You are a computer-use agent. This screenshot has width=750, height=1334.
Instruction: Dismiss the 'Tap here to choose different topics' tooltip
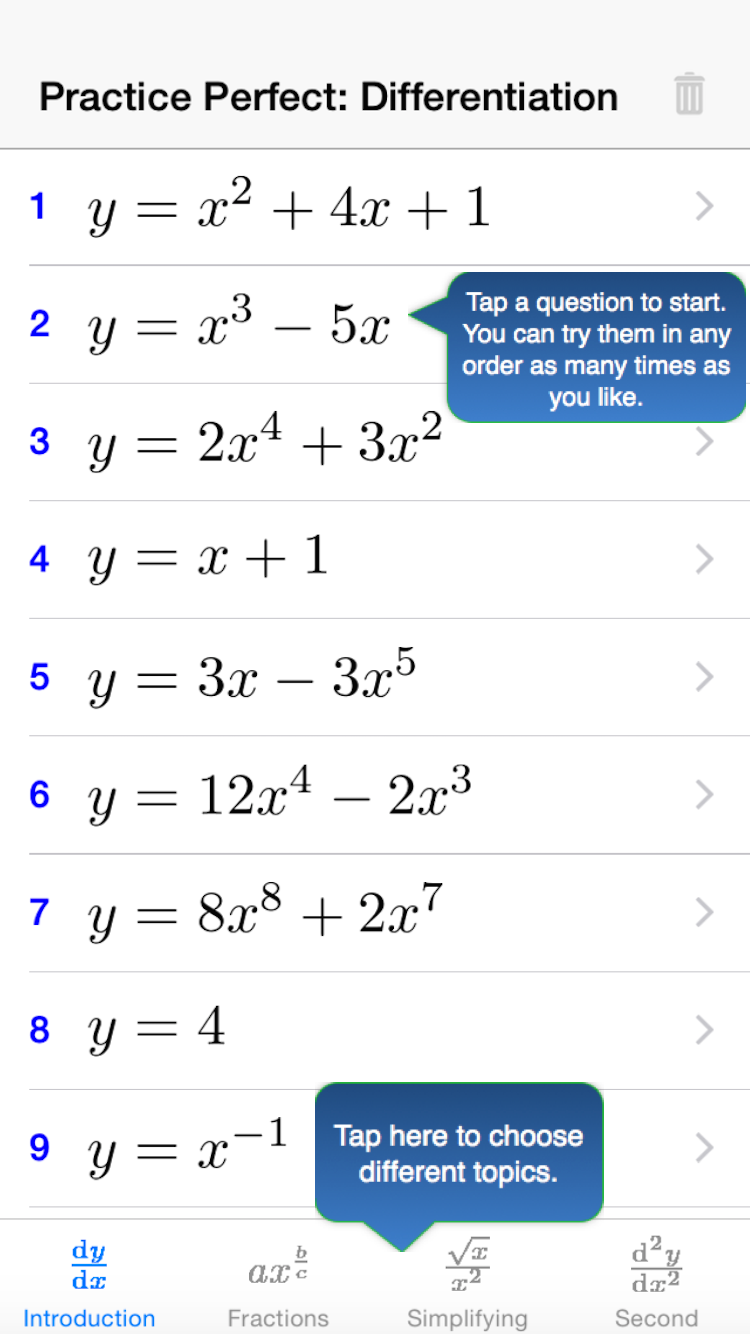point(458,1152)
